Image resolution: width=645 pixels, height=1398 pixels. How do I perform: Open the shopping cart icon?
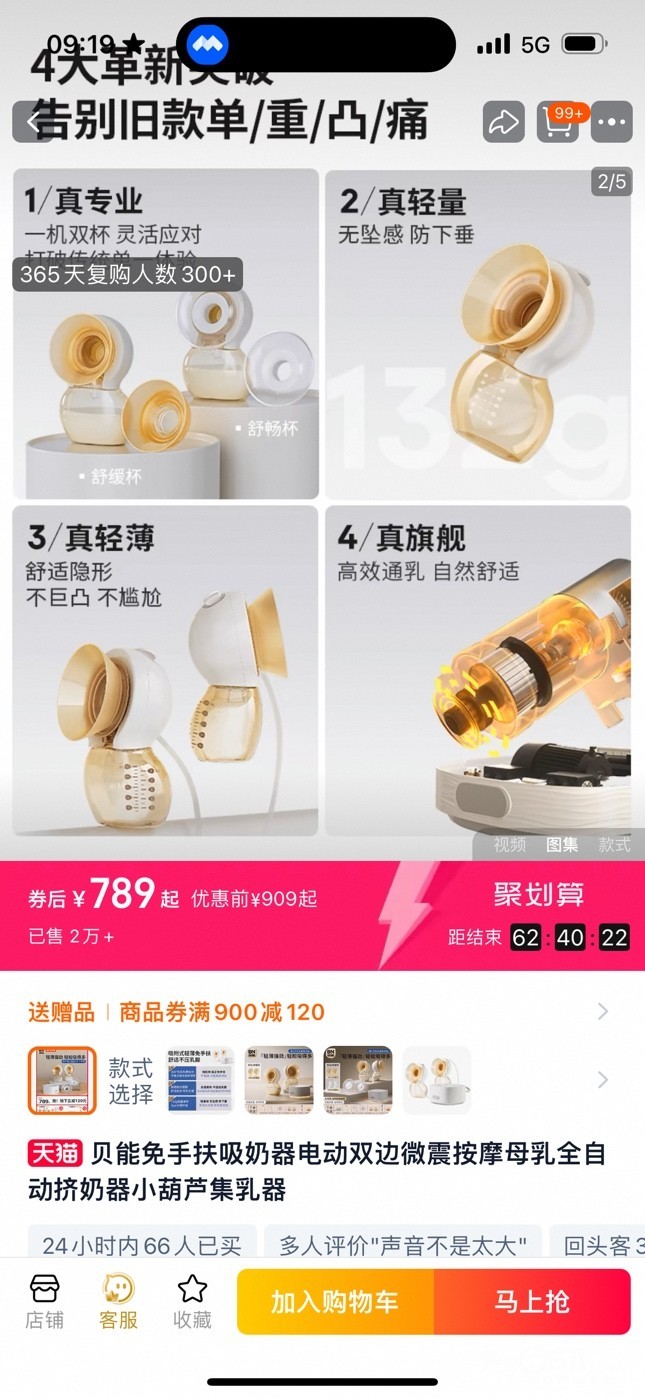(558, 122)
